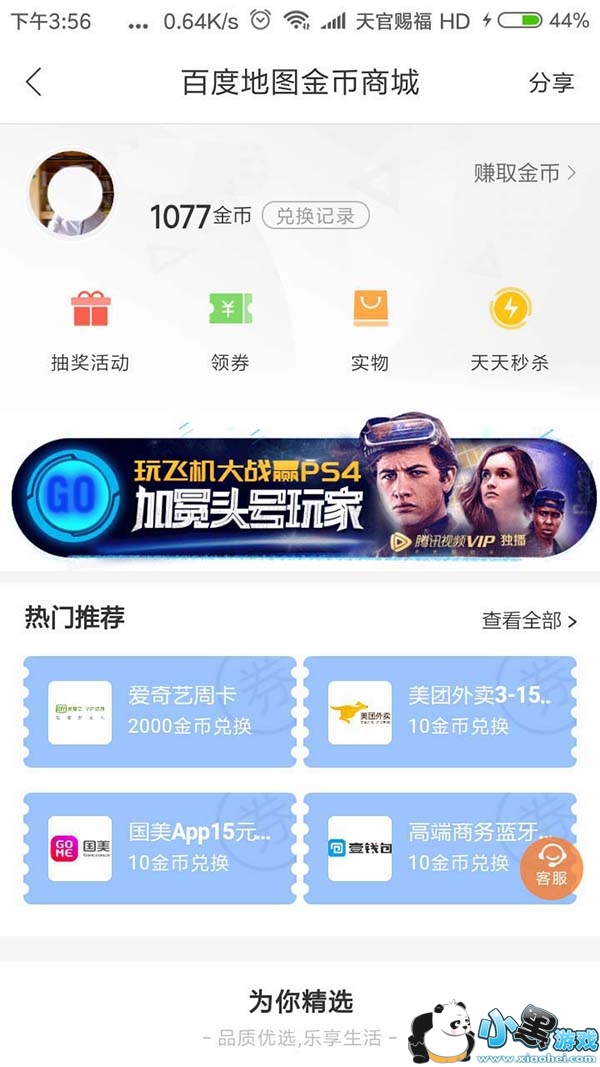
Task: Open the 玩飞机大战赢PS4 banner
Action: point(300,496)
